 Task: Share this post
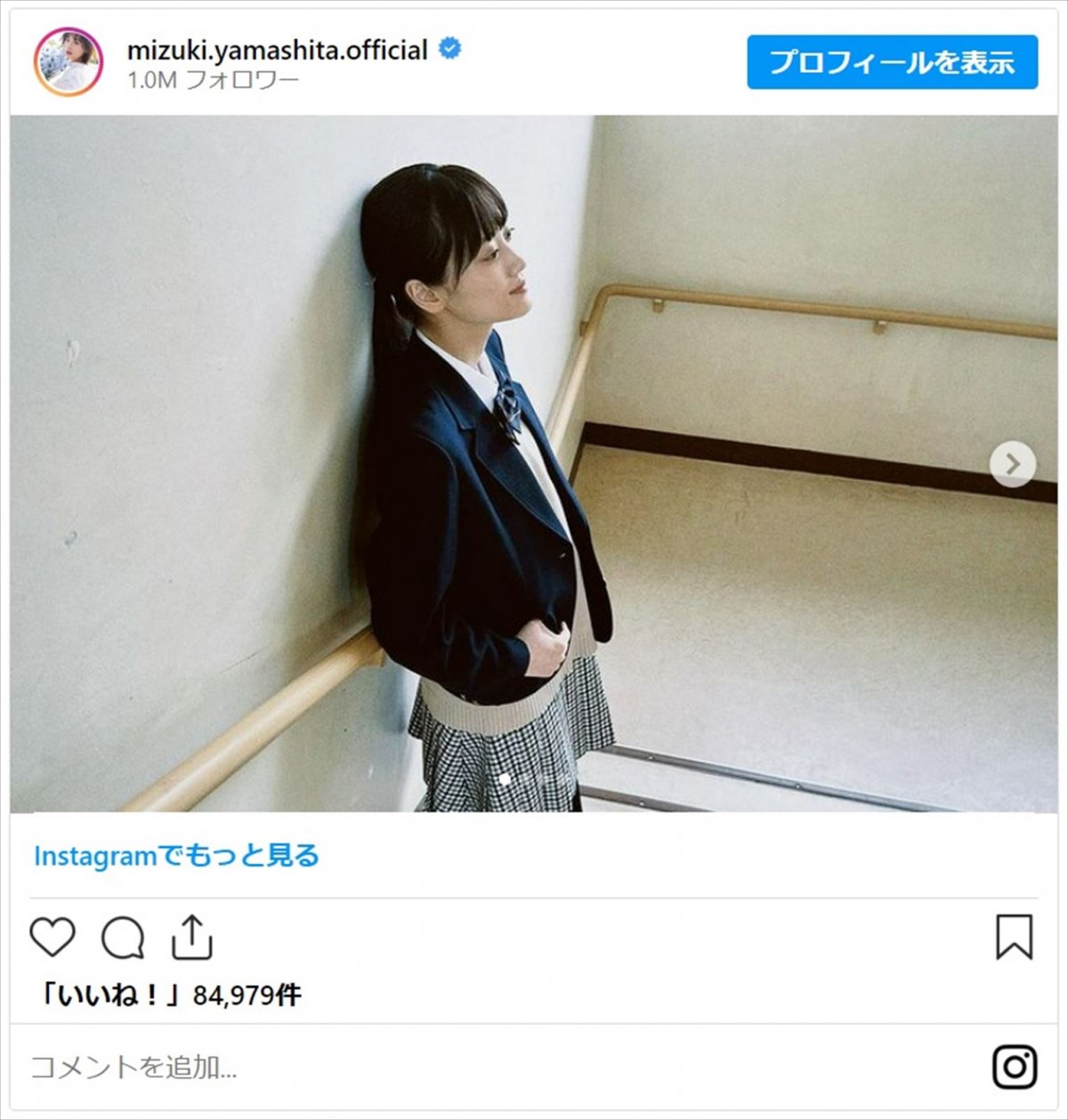(x=191, y=937)
